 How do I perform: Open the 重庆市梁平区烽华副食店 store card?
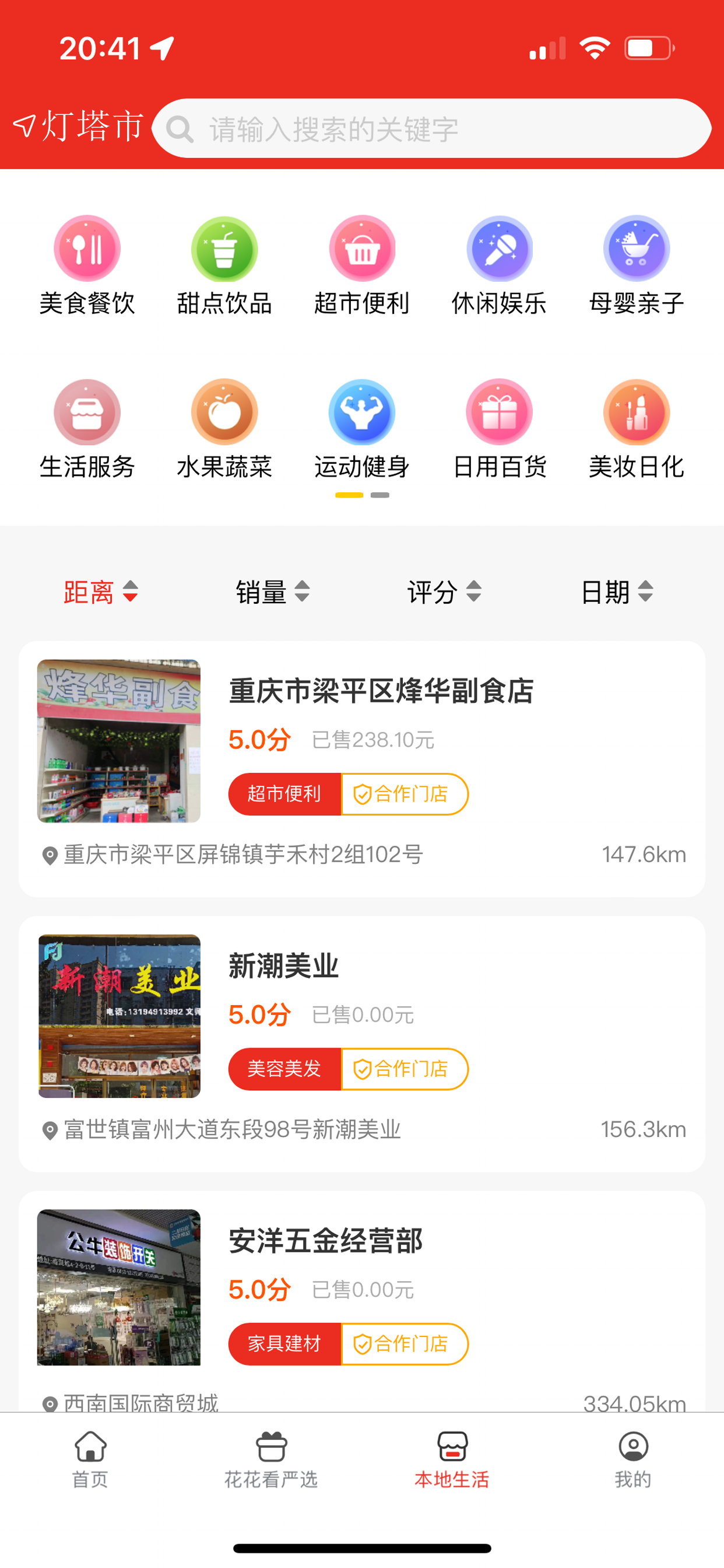(x=362, y=768)
